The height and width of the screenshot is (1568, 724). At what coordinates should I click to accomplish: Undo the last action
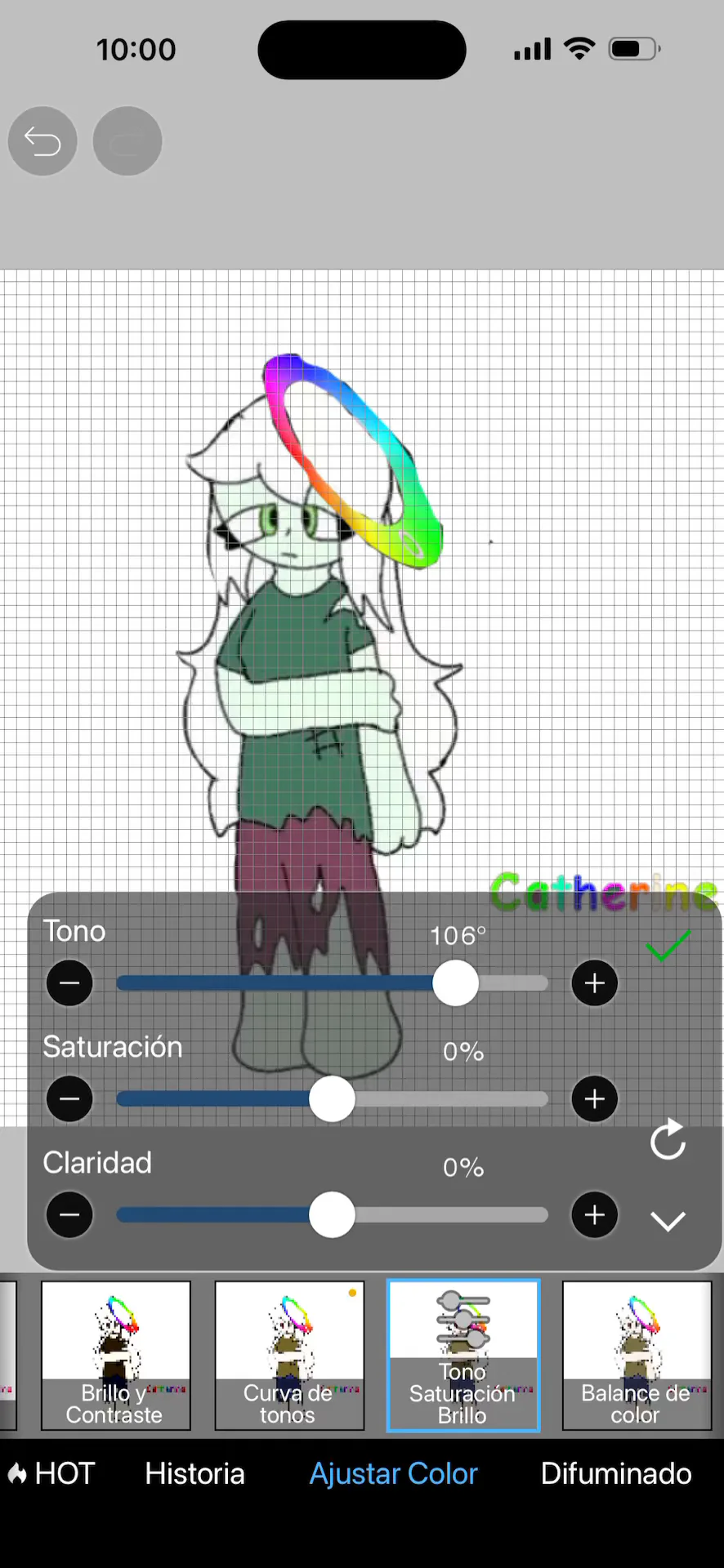[42, 141]
